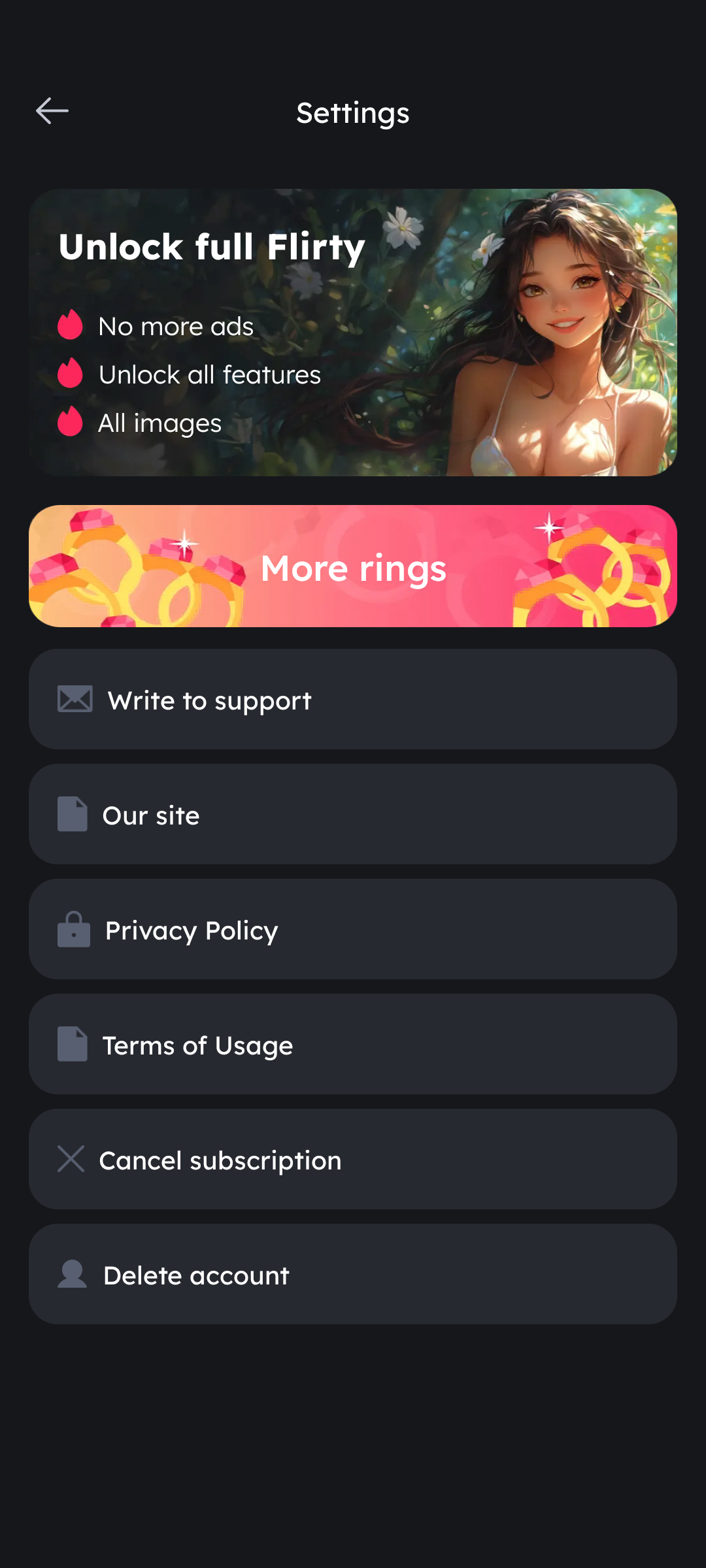The image size is (706, 1568).
Task: View the Privacy Policy
Action: 353,930
